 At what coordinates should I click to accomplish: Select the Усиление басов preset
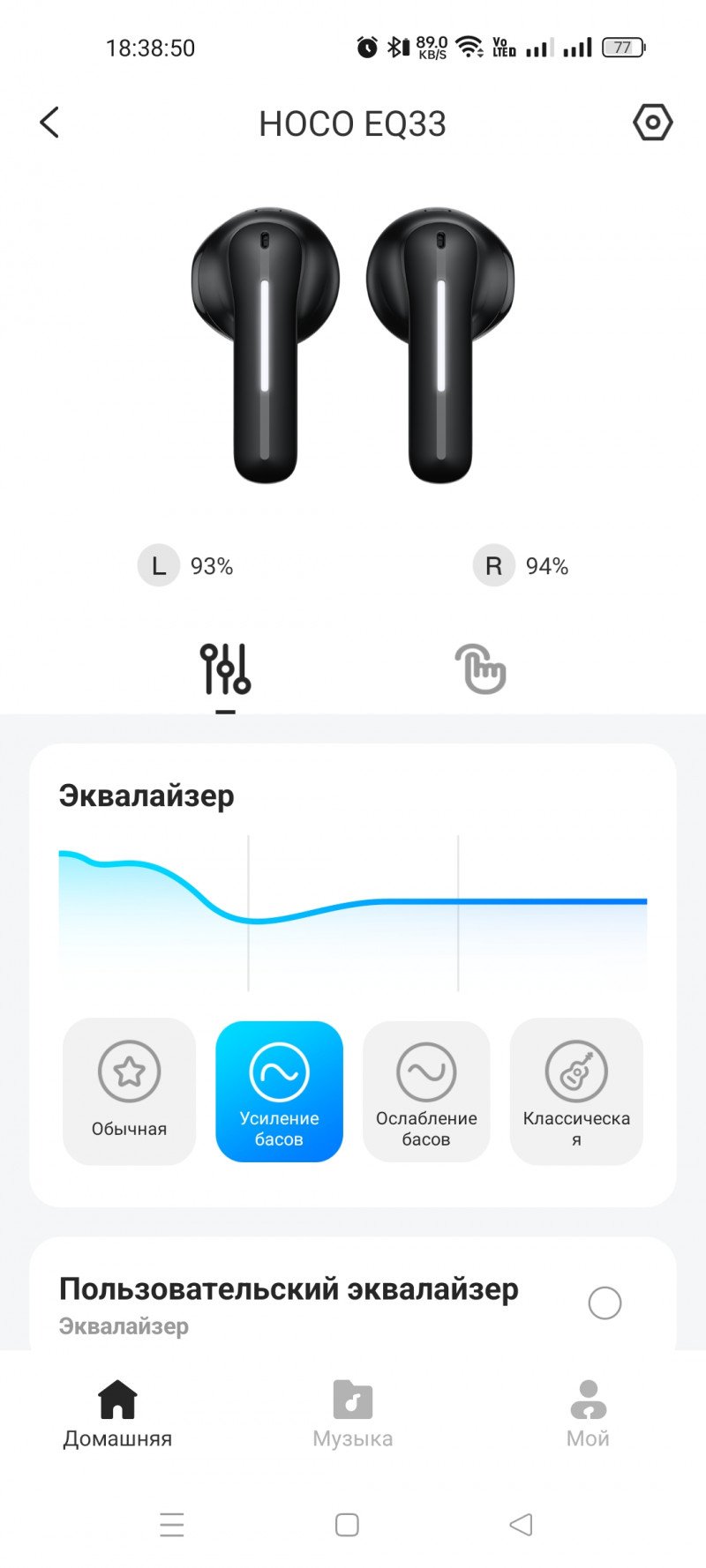(x=279, y=1091)
